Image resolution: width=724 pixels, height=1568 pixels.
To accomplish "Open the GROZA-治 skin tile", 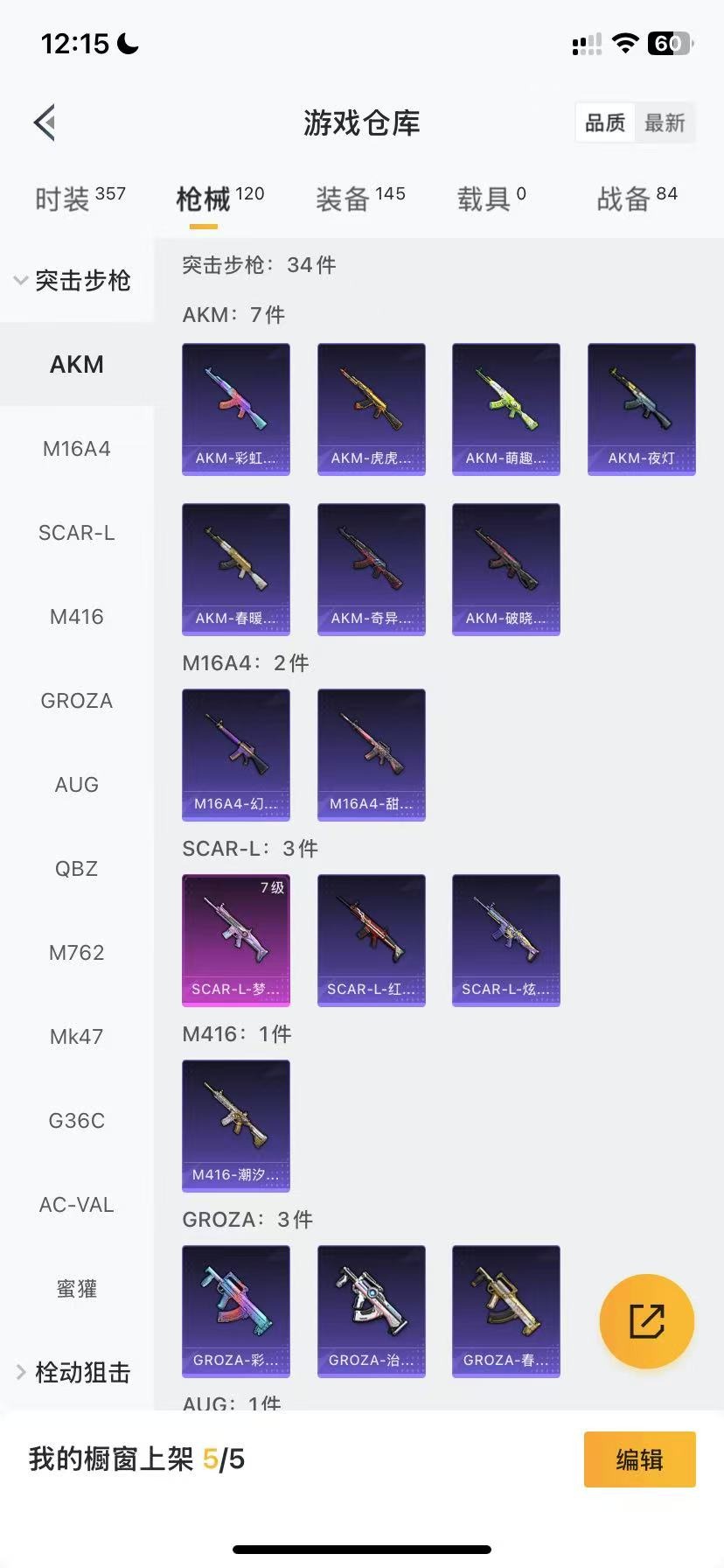I will point(371,1311).
